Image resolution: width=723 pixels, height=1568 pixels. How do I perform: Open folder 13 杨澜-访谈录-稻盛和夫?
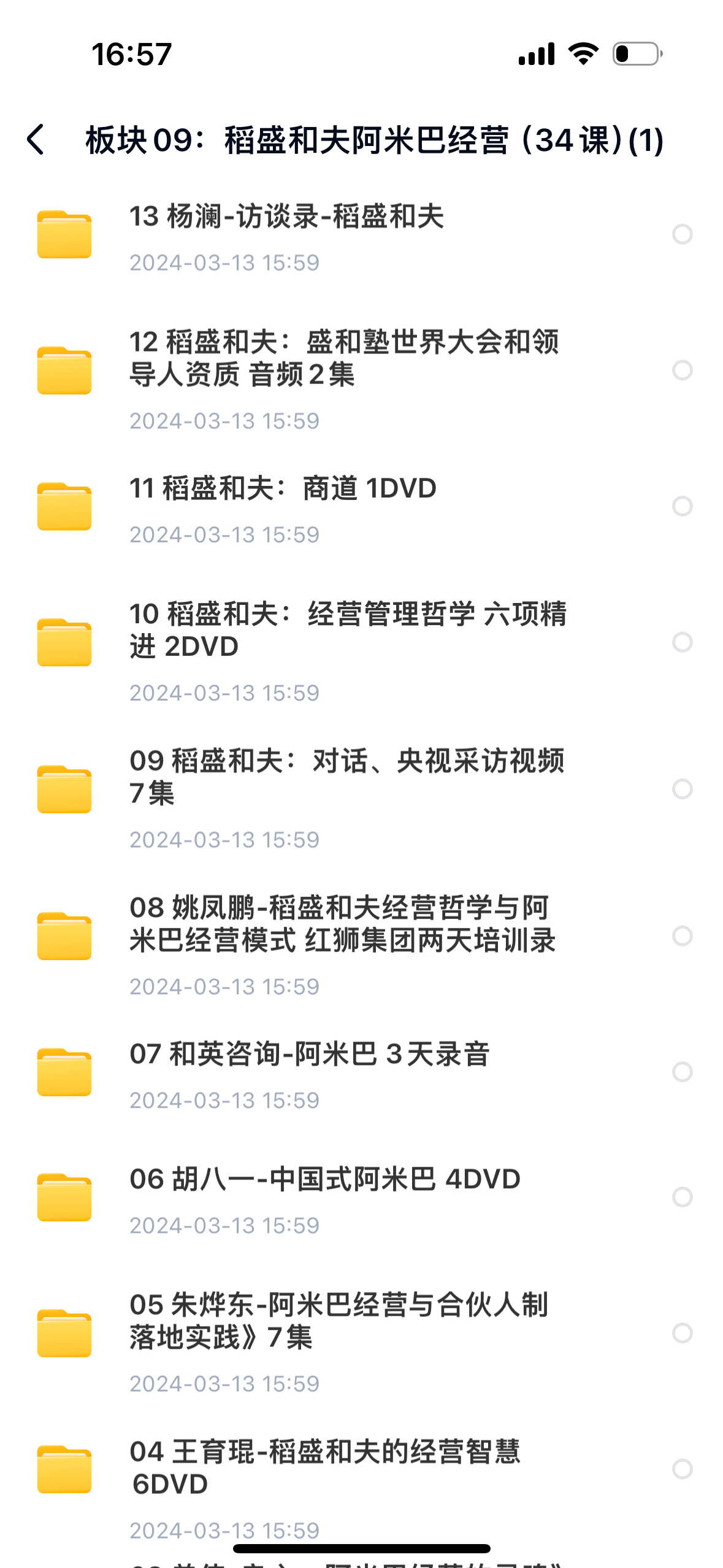pos(286,217)
